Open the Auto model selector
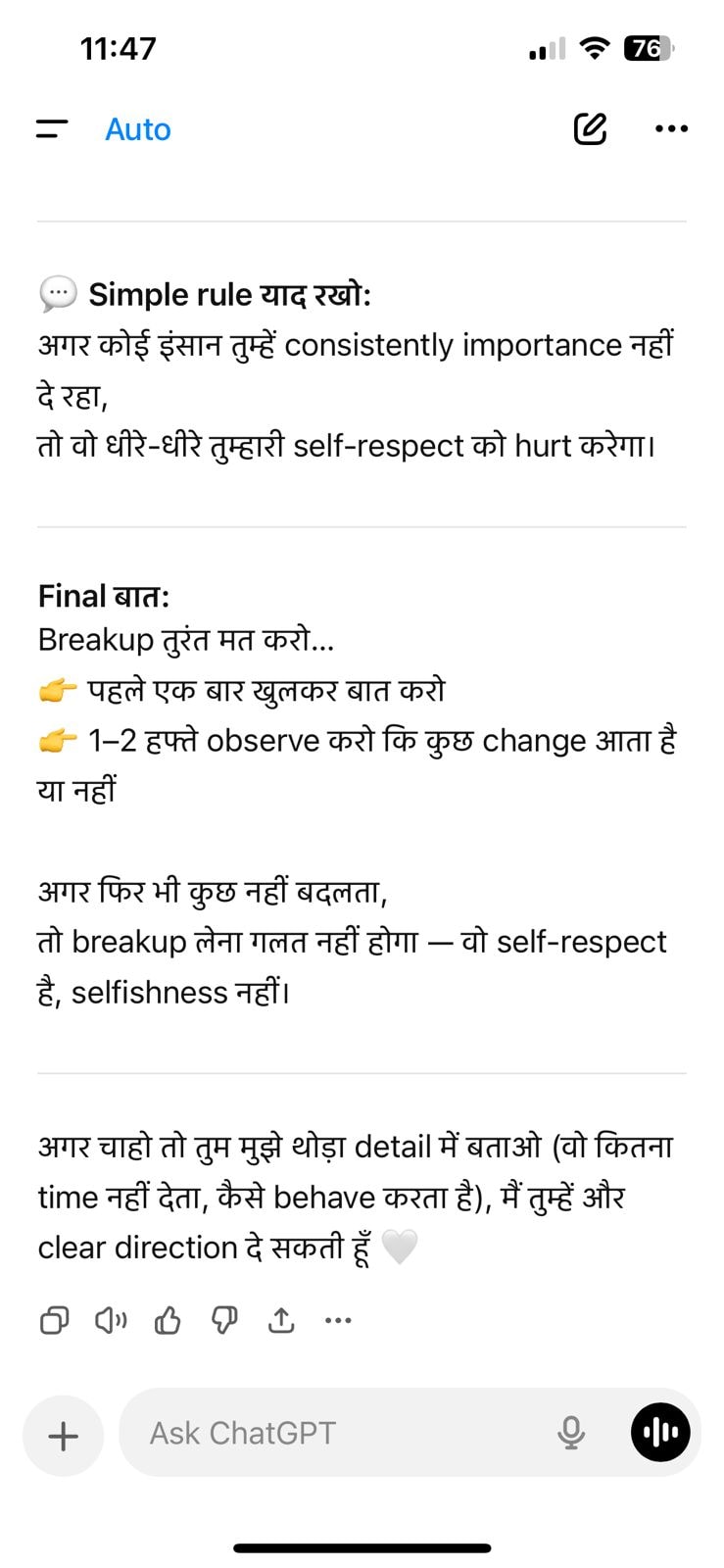This screenshot has width=724, height=1568. click(138, 128)
